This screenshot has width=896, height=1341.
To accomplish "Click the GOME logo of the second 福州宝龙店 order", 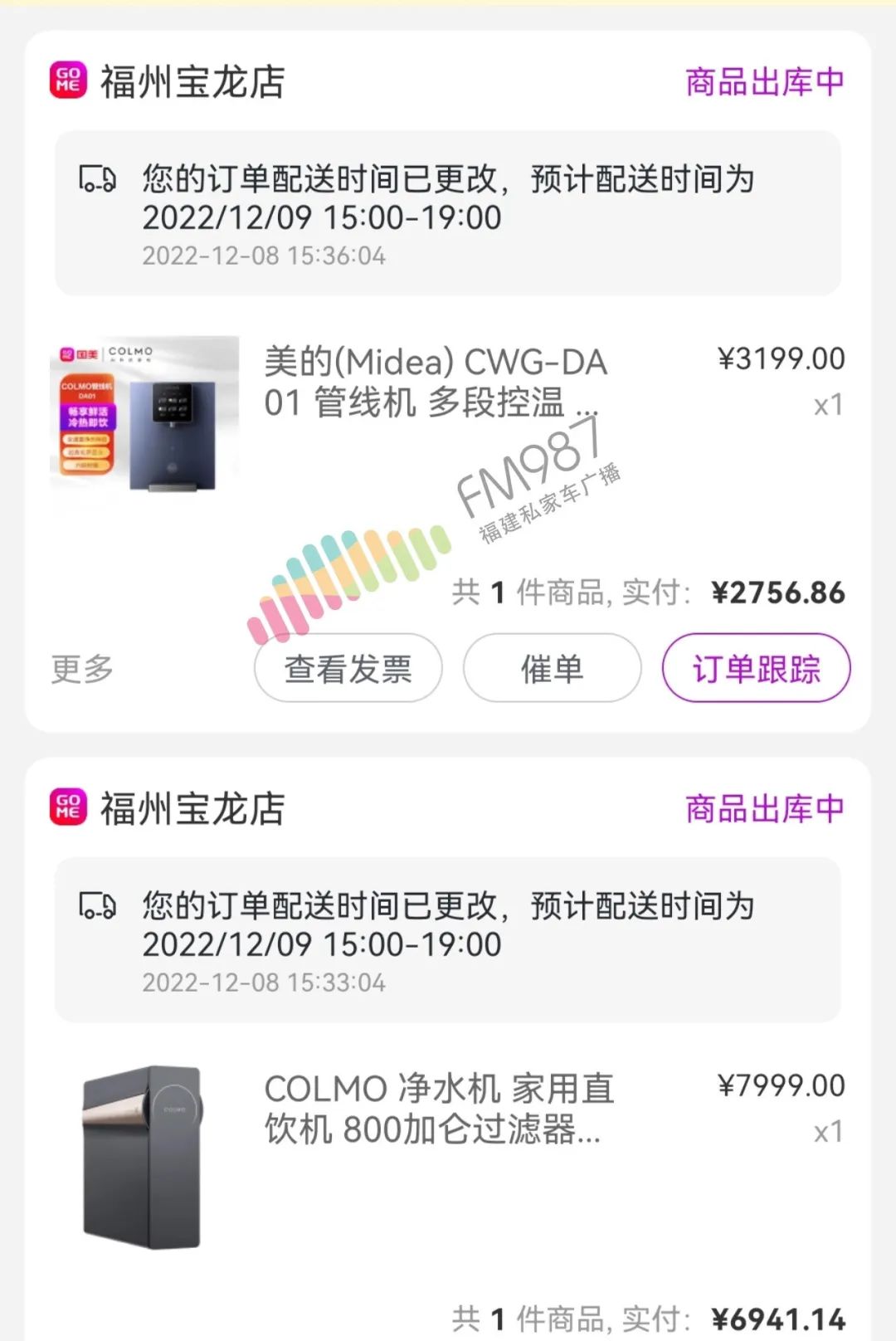I will tap(67, 807).
